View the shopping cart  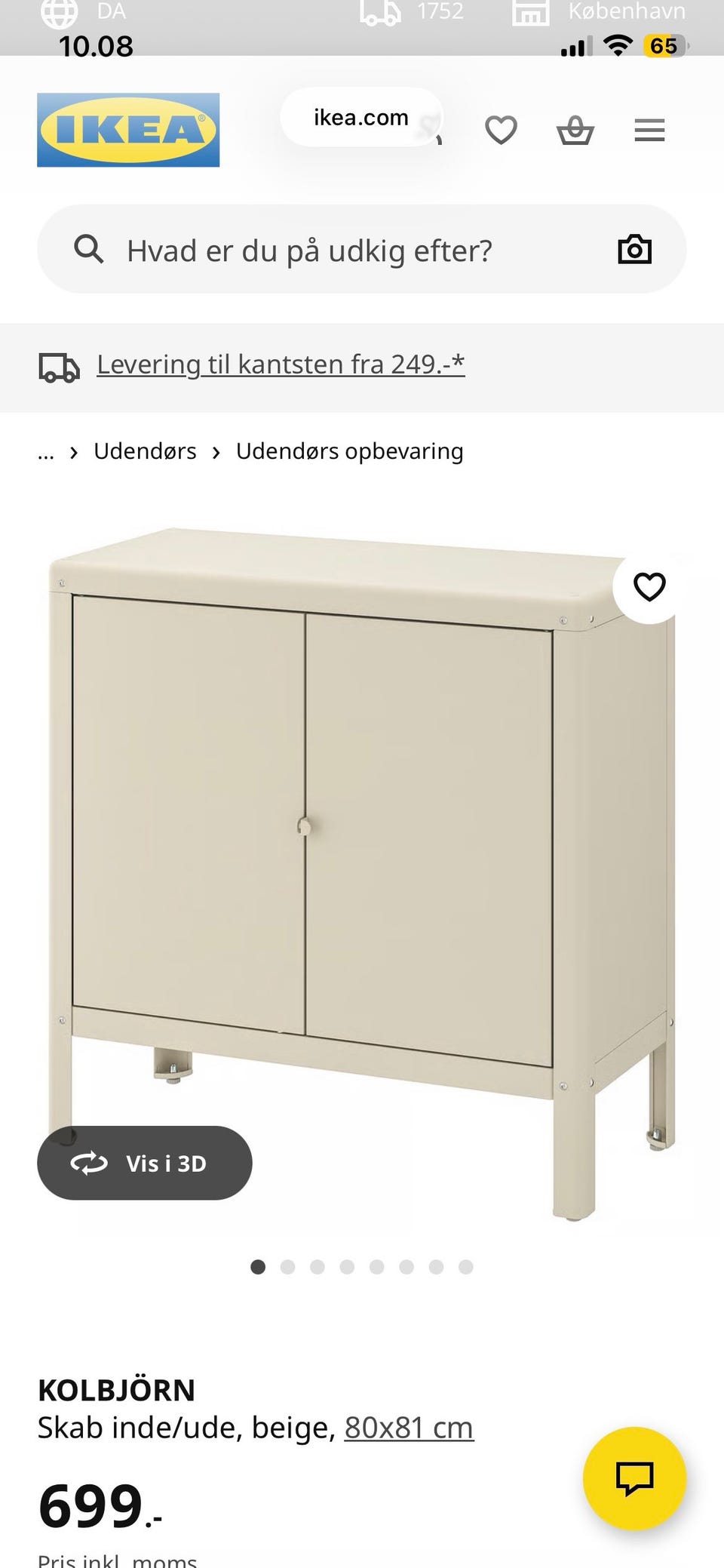click(575, 129)
